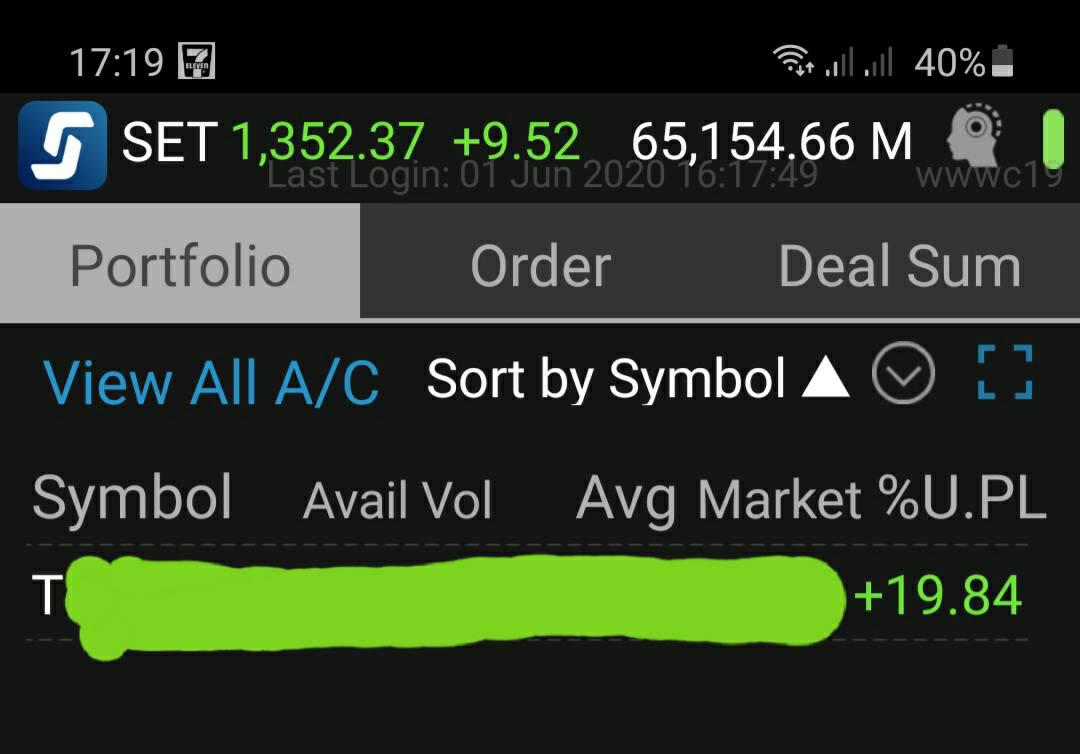
Task: Switch to the Order tab
Action: click(x=540, y=267)
